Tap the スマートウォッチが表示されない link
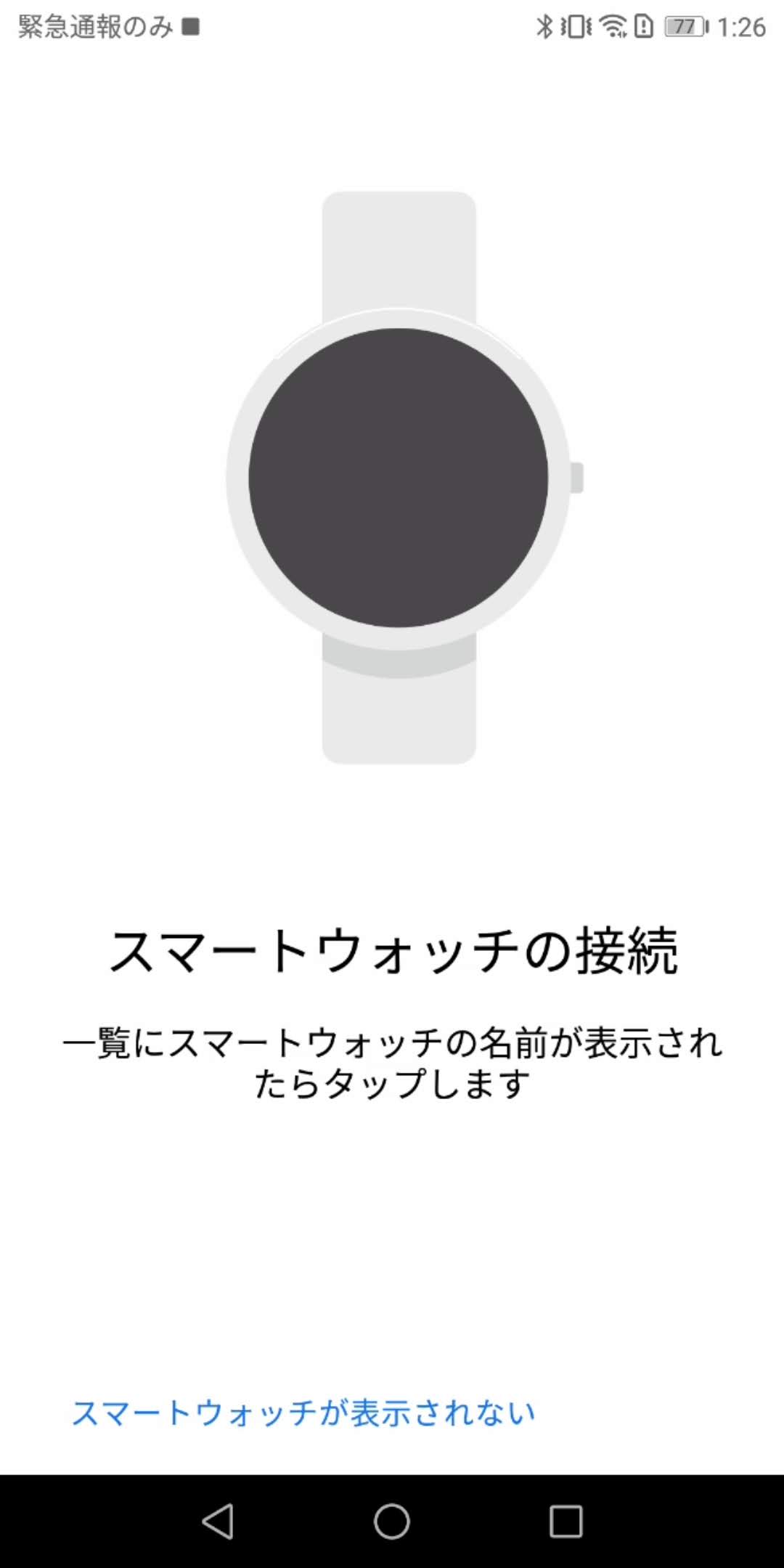The height and width of the screenshot is (1568, 784). pos(303,1413)
